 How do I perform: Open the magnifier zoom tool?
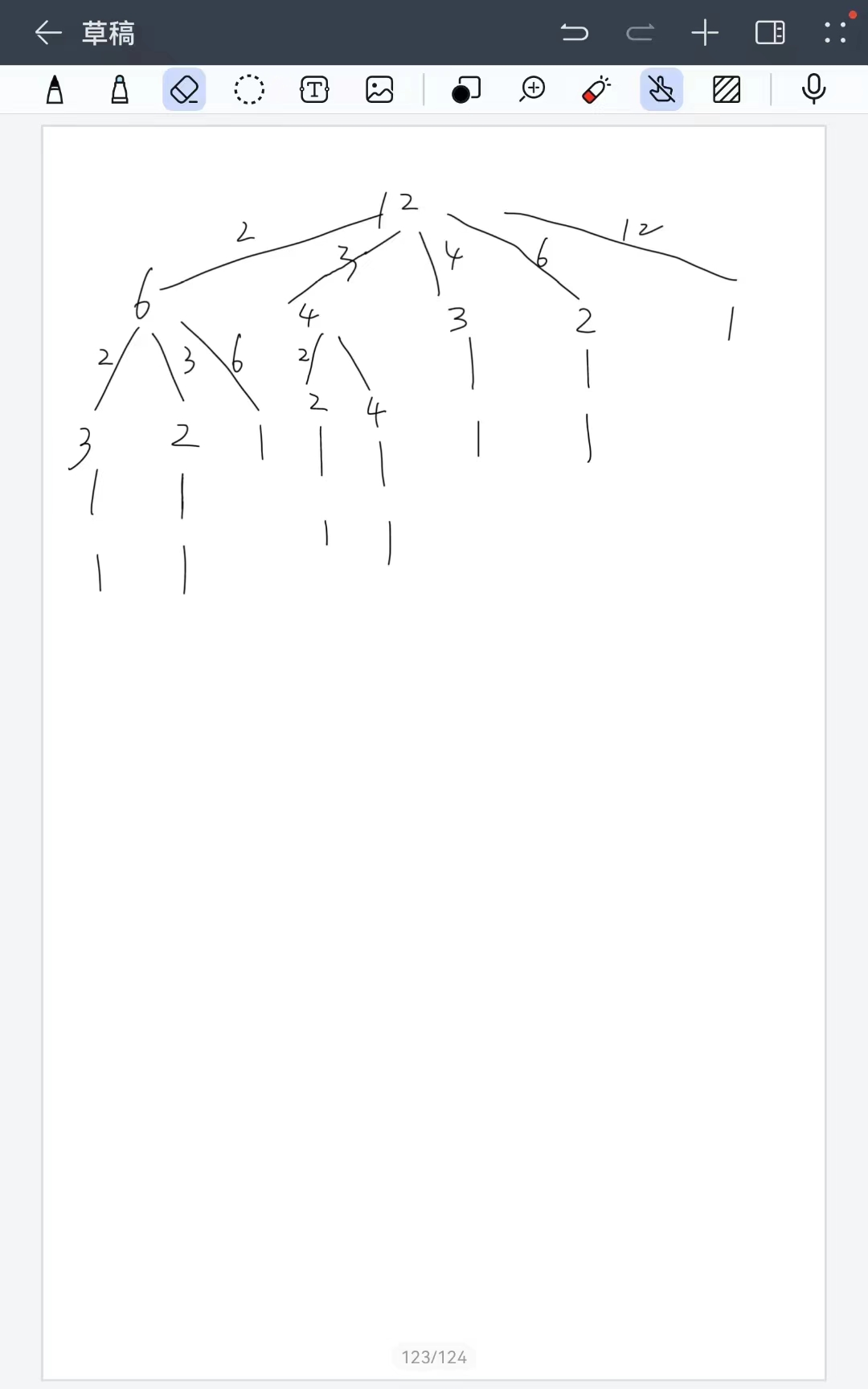(532, 89)
